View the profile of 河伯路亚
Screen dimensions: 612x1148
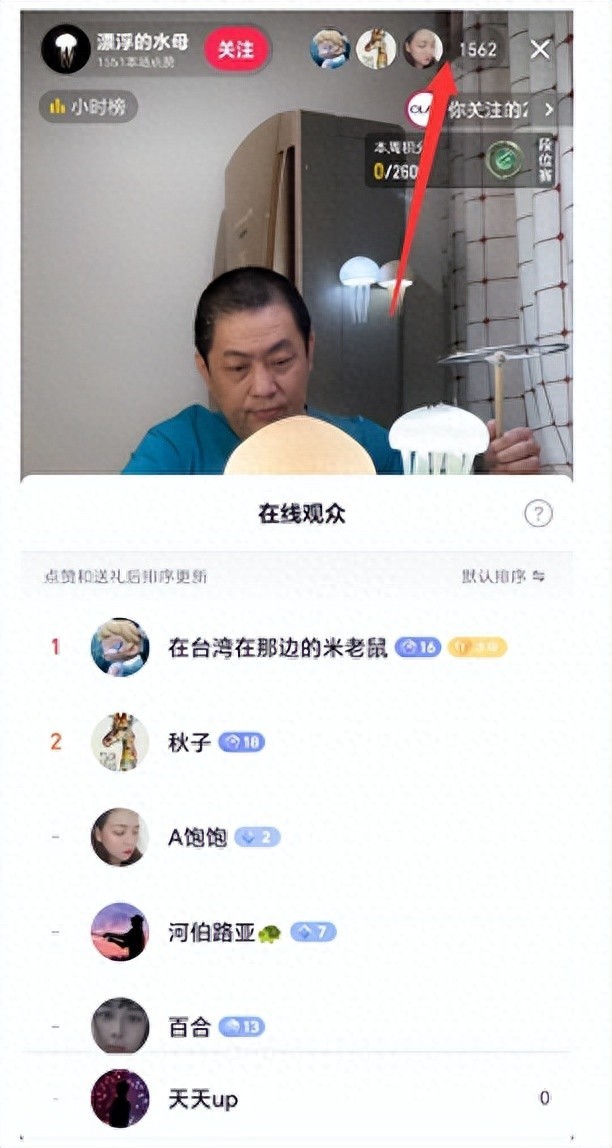pyautogui.click(x=212, y=932)
